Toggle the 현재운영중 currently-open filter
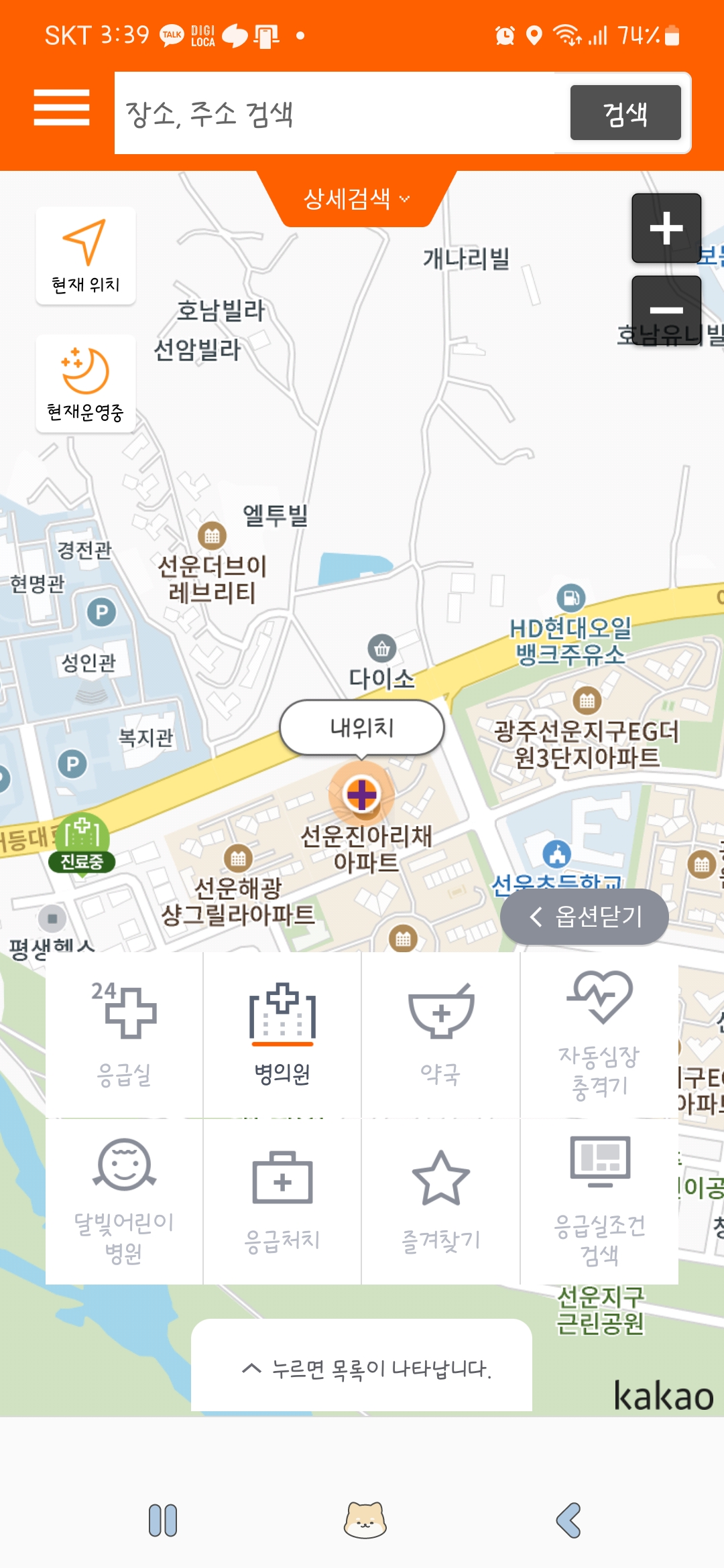 click(x=84, y=383)
